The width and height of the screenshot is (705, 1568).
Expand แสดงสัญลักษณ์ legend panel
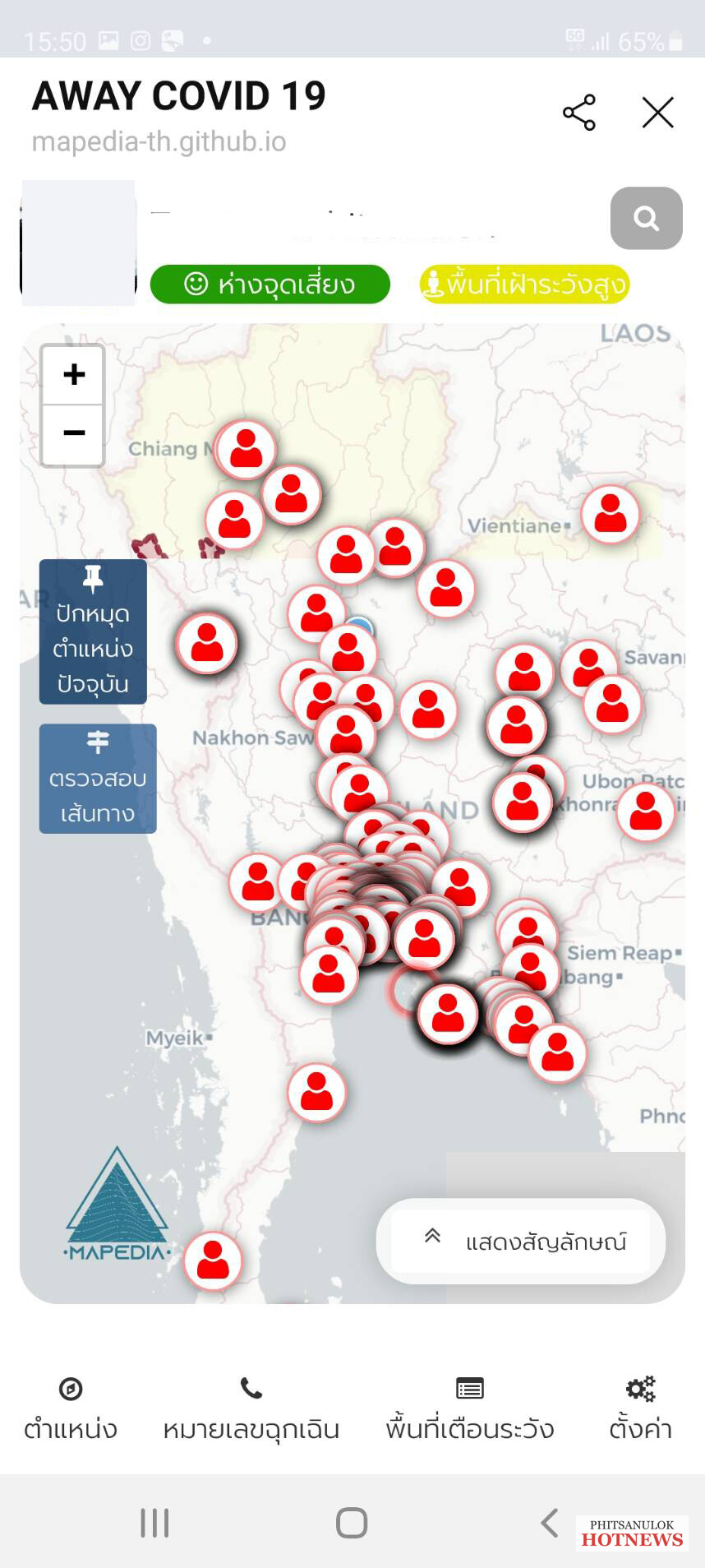click(521, 1241)
